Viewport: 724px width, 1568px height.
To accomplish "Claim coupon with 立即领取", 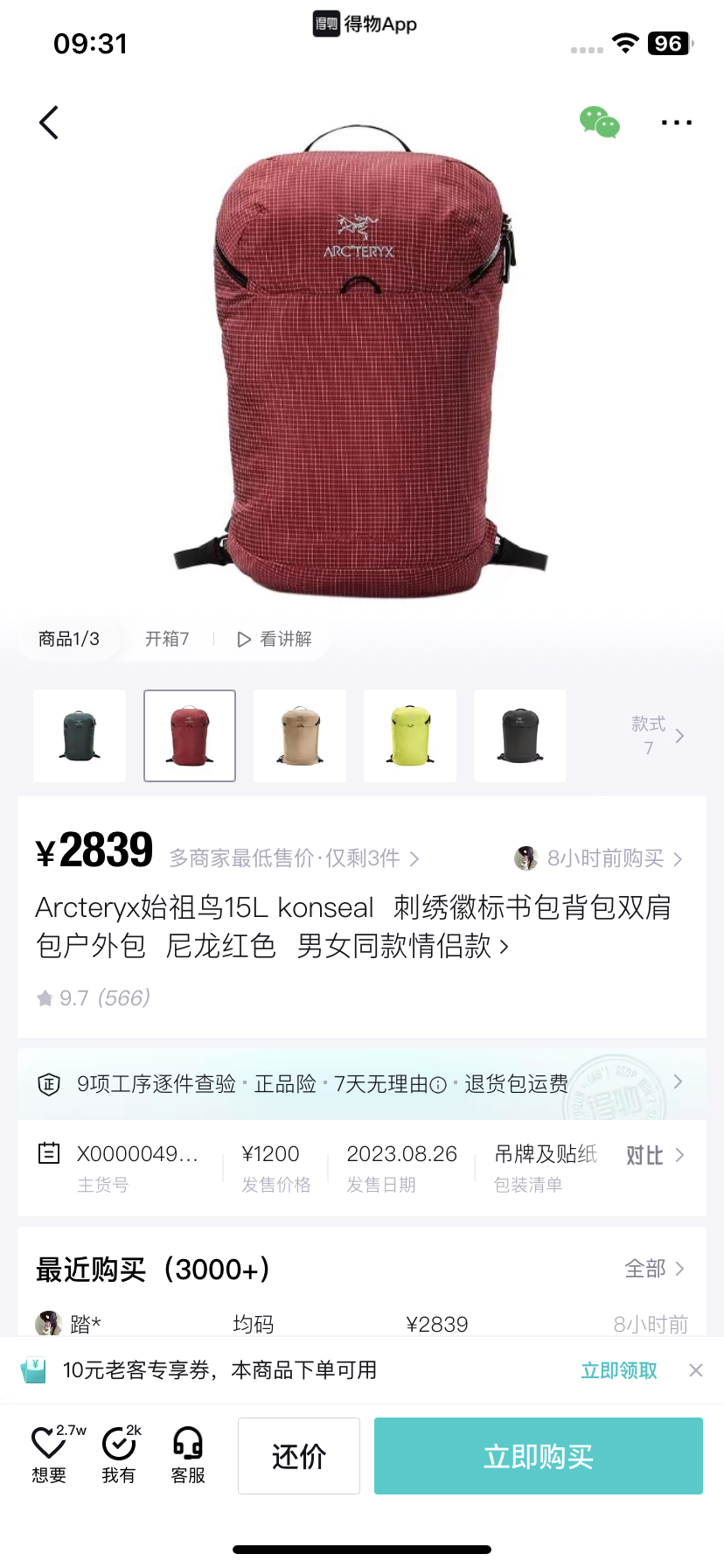I will (619, 1370).
